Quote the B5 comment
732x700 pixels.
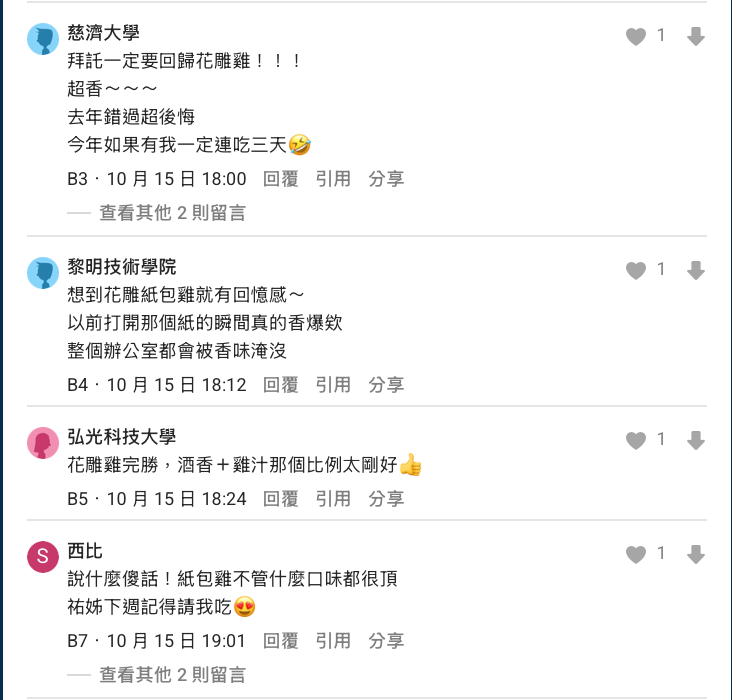[x=333, y=499]
